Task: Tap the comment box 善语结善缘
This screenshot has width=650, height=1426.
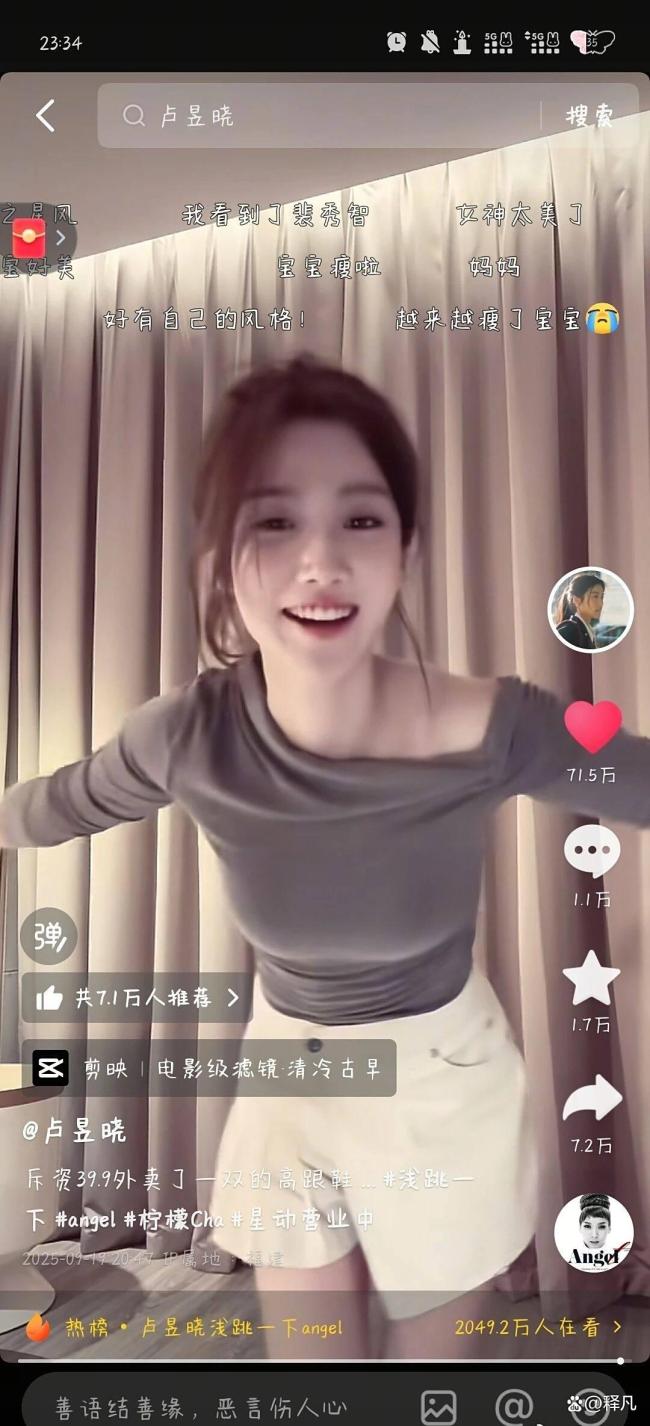Action: coord(200,1408)
